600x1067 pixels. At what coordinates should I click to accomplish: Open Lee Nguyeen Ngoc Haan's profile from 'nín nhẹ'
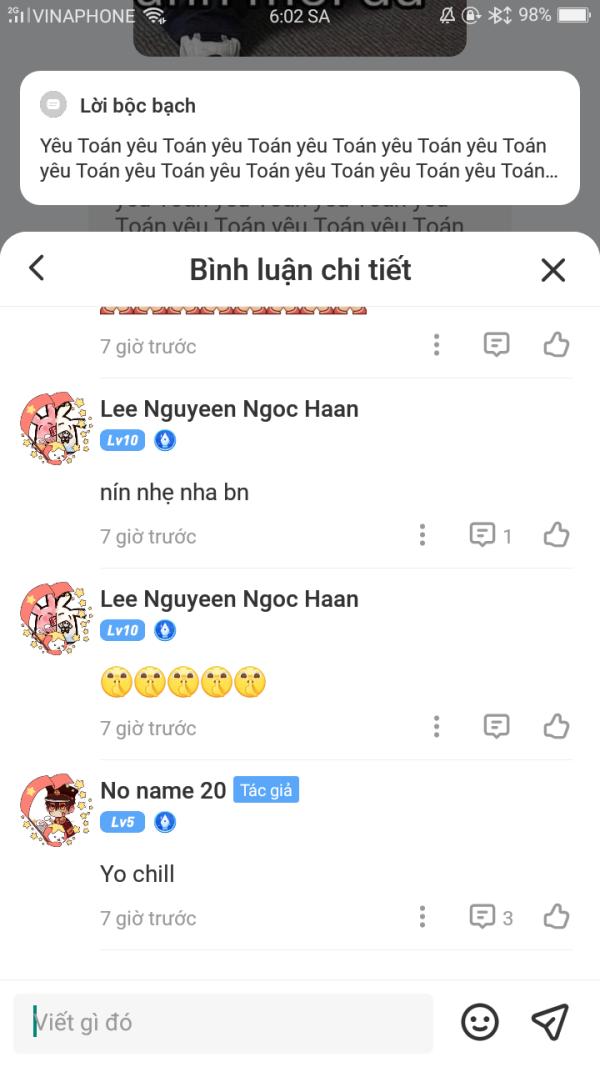click(x=48, y=428)
